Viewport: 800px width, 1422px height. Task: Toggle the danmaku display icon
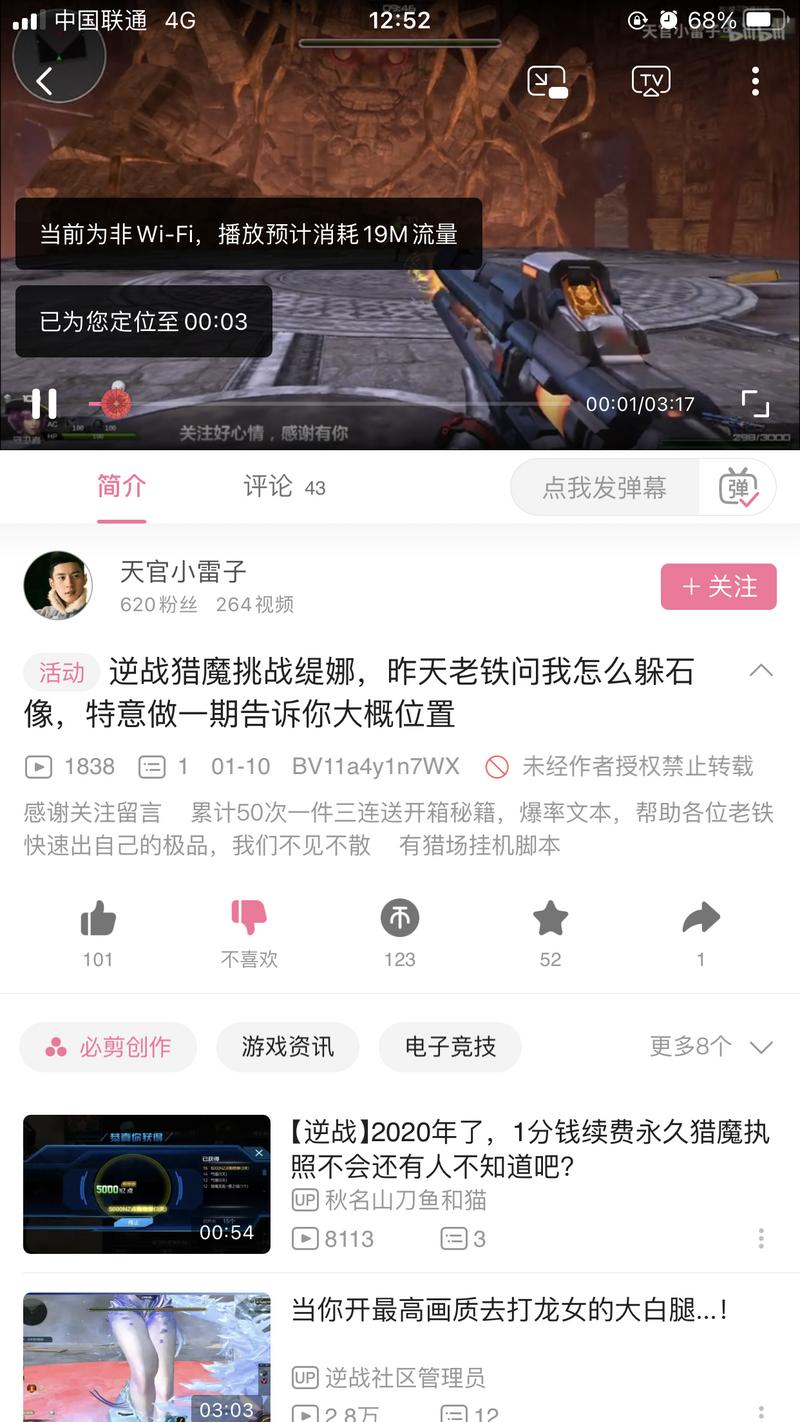[738, 488]
